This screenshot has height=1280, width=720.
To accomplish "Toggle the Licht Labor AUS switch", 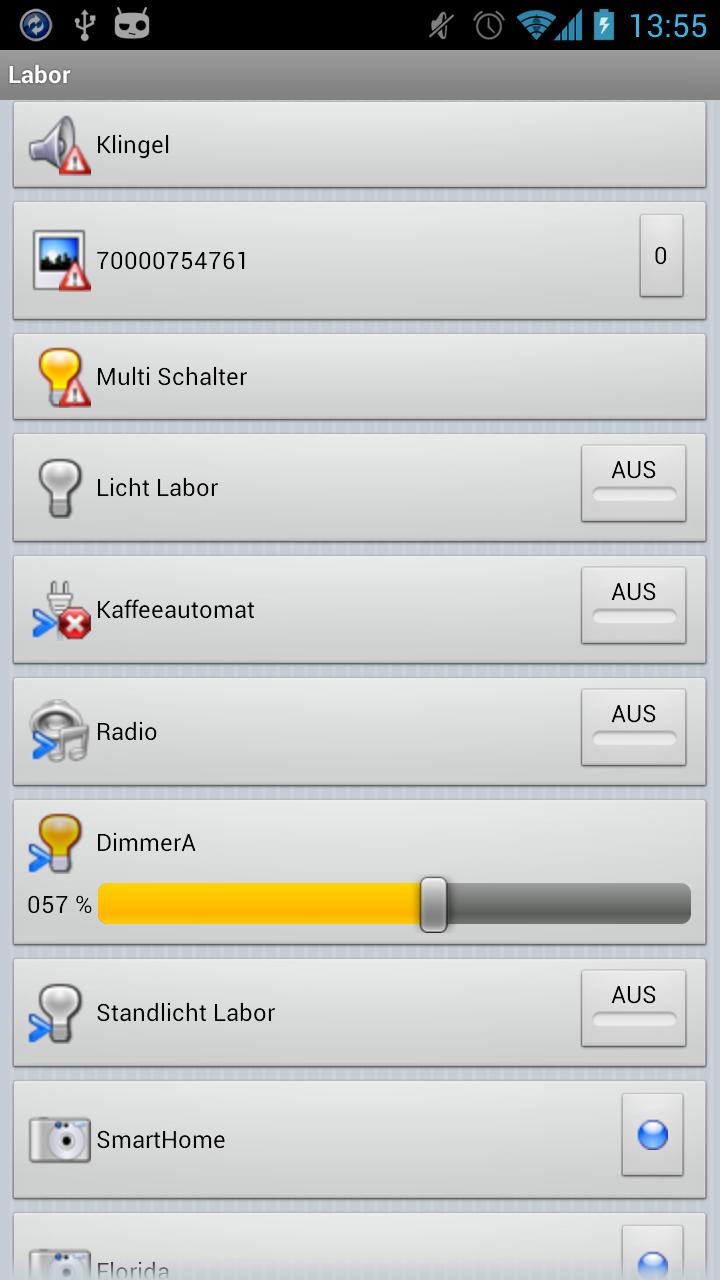I will (x=633, y=483).
